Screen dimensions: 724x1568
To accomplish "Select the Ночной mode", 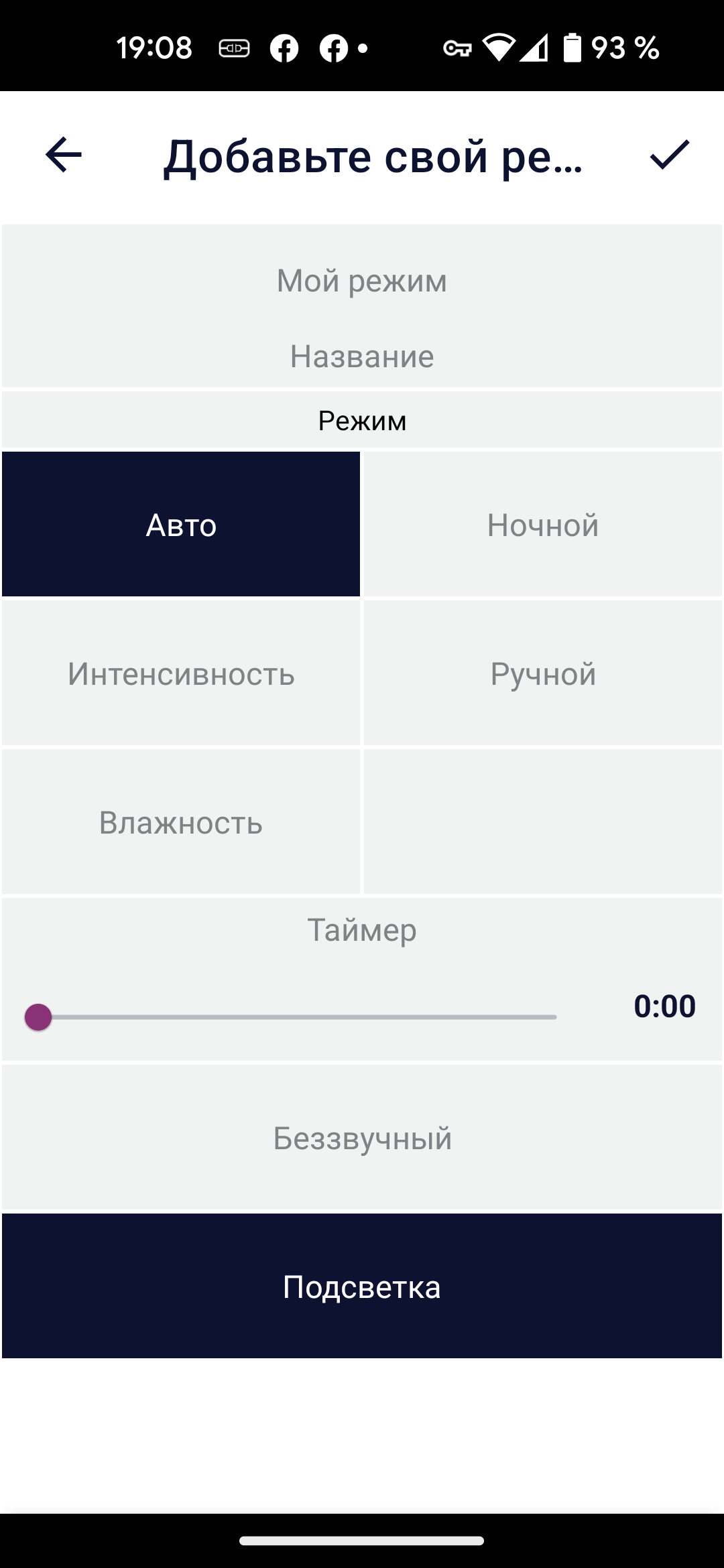I will (x=542, y=525).
